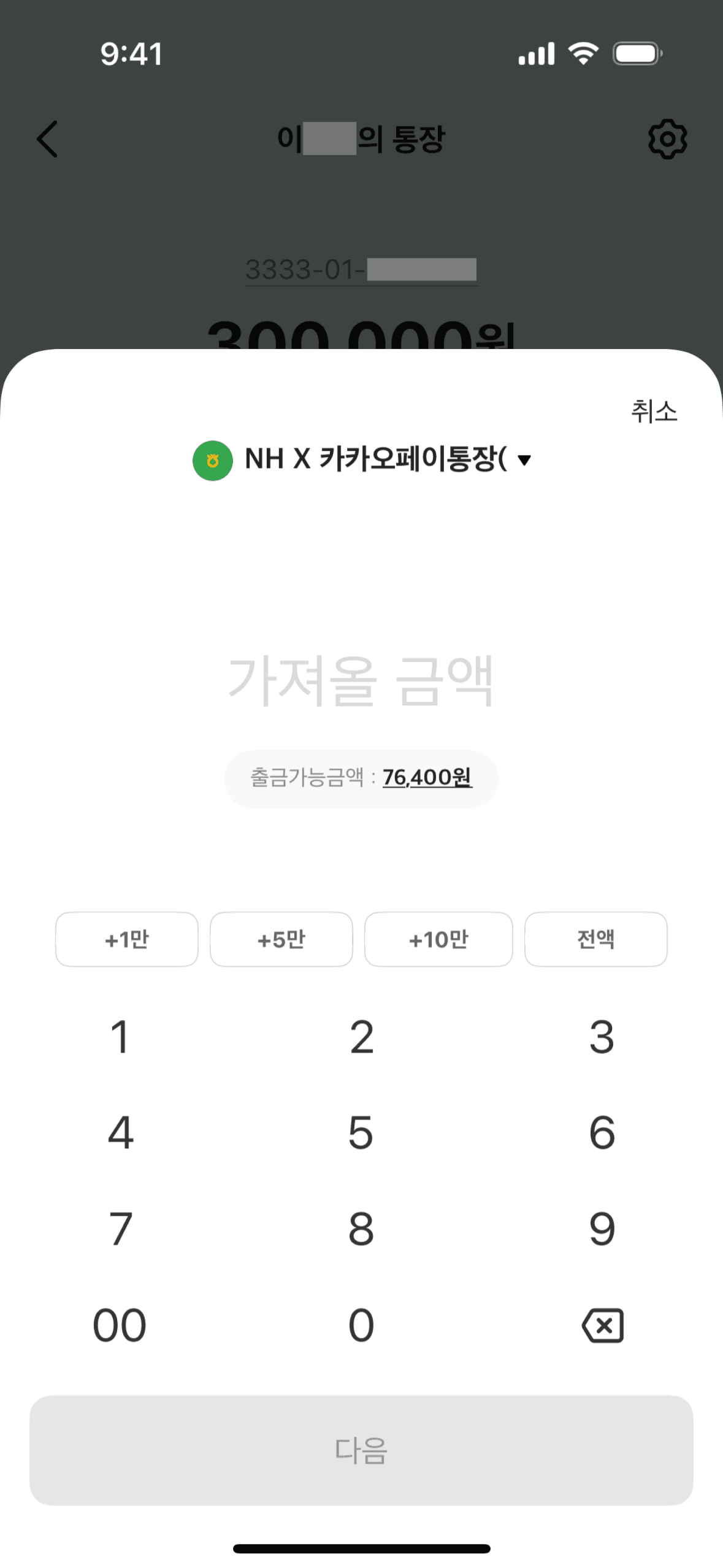
Task: Expand the NH X 카카오페이통장 account dropdown
Action: click(362, 459)
